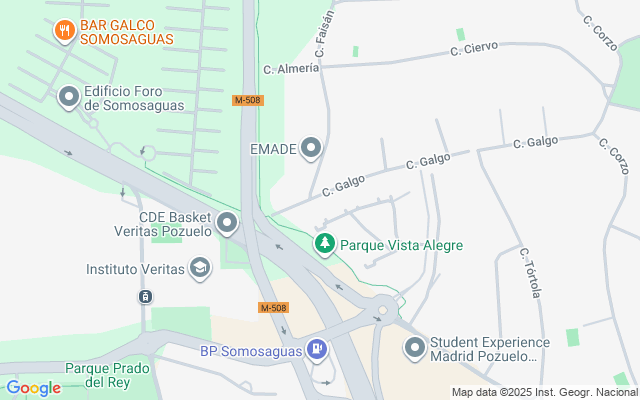
Task: Select the Edificio Foro de Somosaguas marker
Action: 69,97
